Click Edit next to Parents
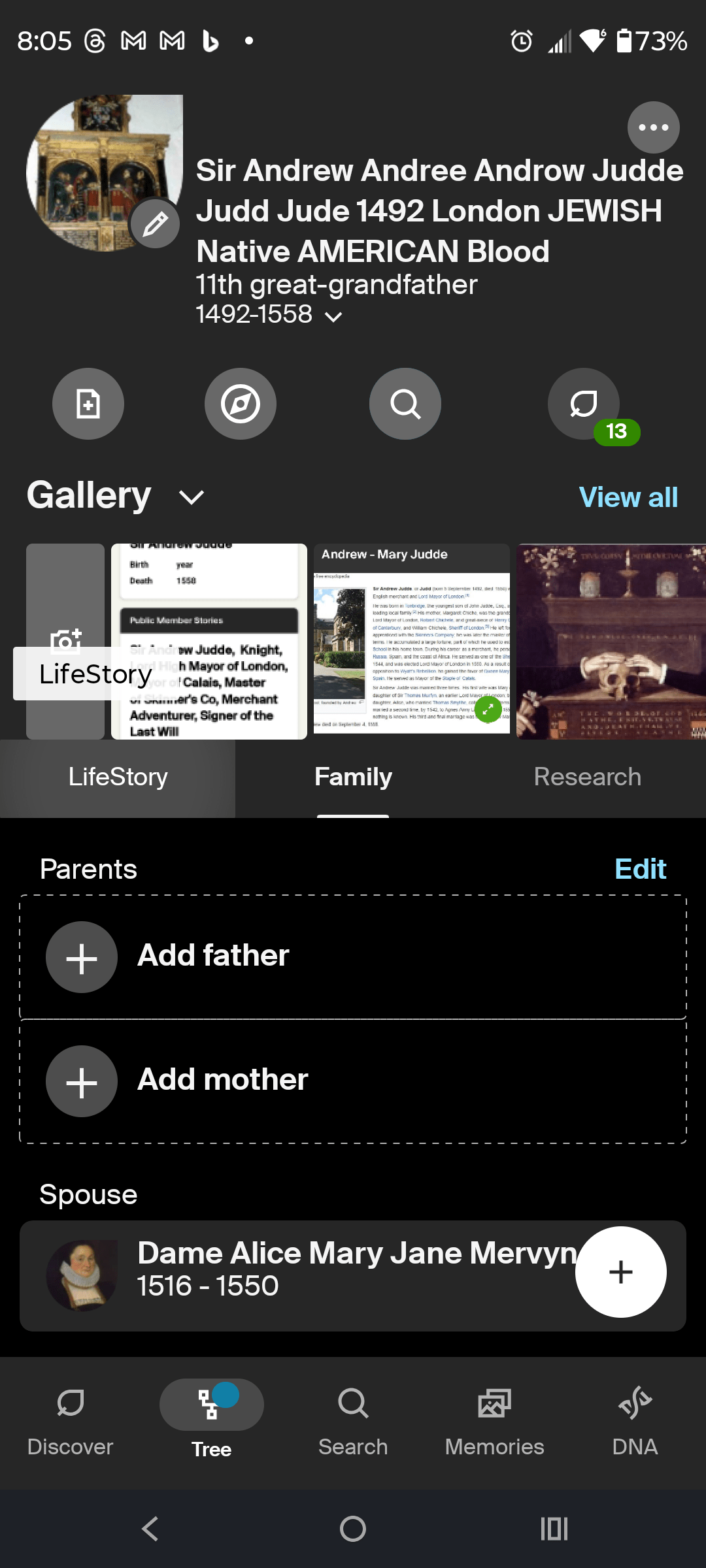706x1568 pixels. (x=640, y=869)
